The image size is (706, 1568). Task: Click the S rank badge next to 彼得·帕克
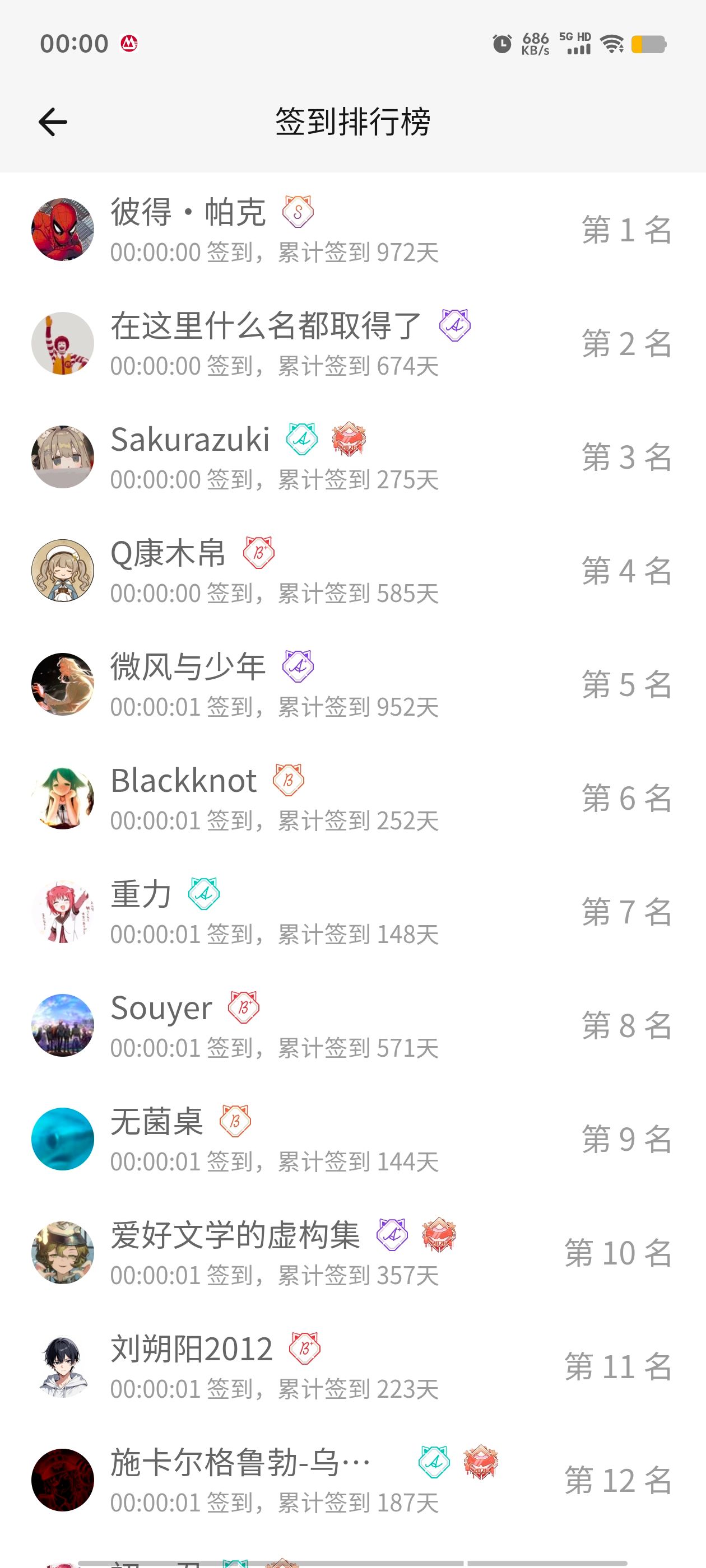coord(299,212)
